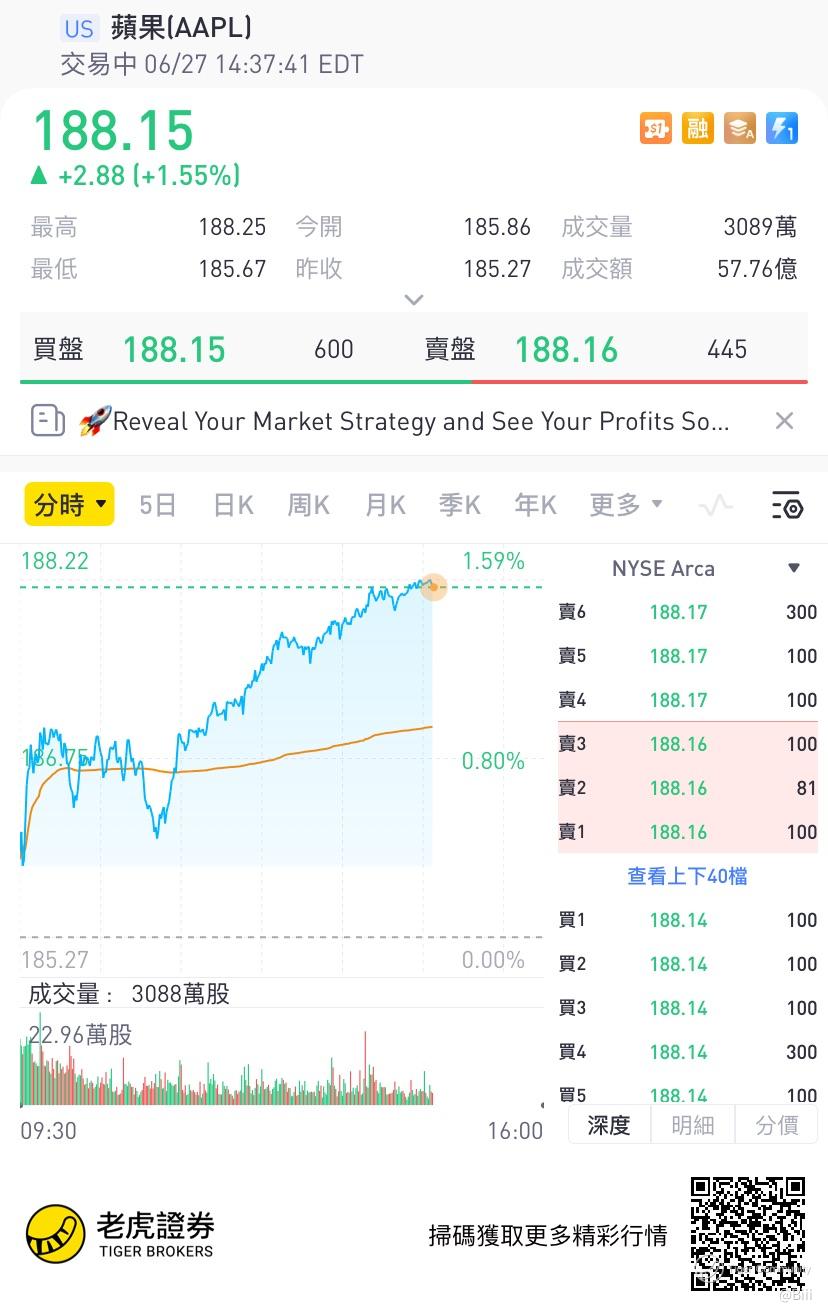Image resolution: width=828 pixels, height=1314 pixels.
Task: Open chart settings icon
Action: pos(787,506)
